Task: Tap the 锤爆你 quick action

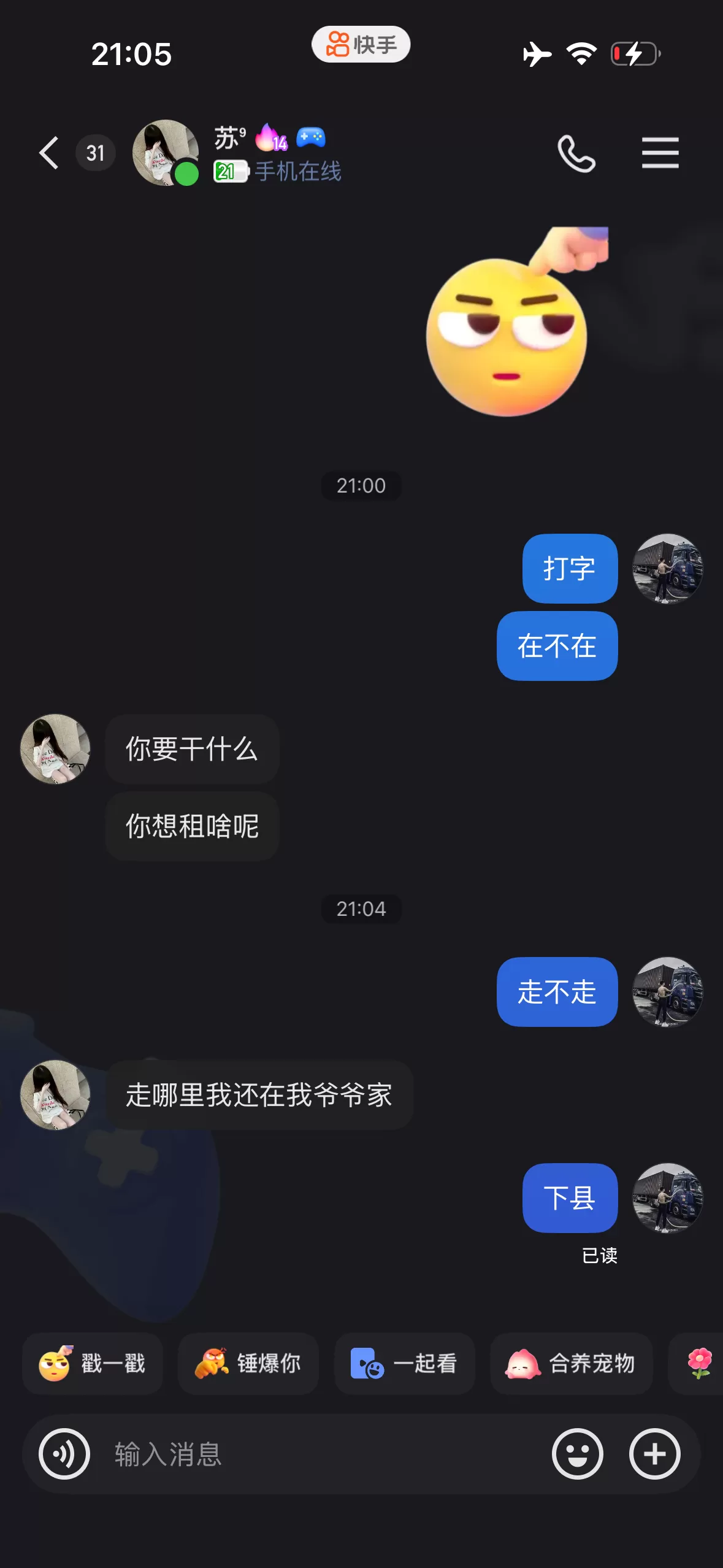Action: click(x=248, y=1363)
